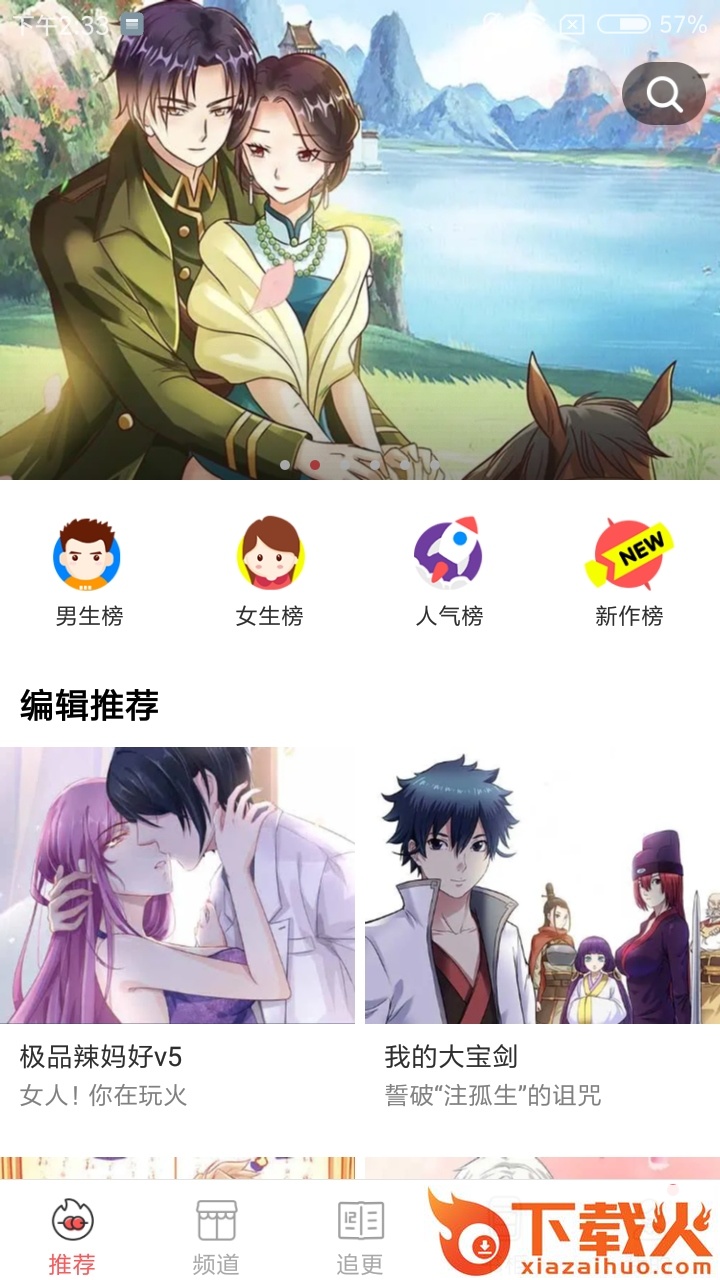Switch to the 推荐 tab
The image size is (720, 1280).
pyautogui.click(x=72, y=1237)
